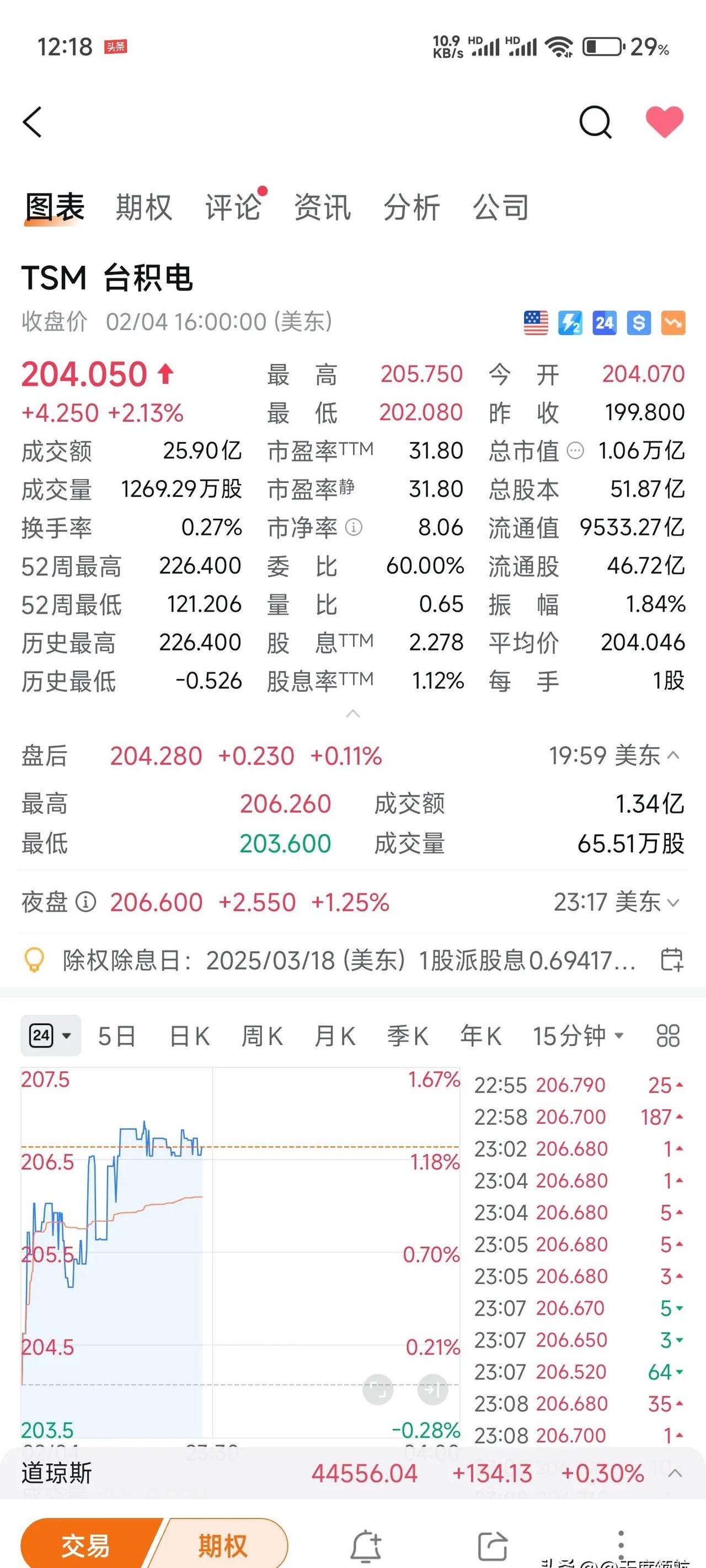Open the chart settings grid icon

pyautogui.click(x=668, y=1035)
